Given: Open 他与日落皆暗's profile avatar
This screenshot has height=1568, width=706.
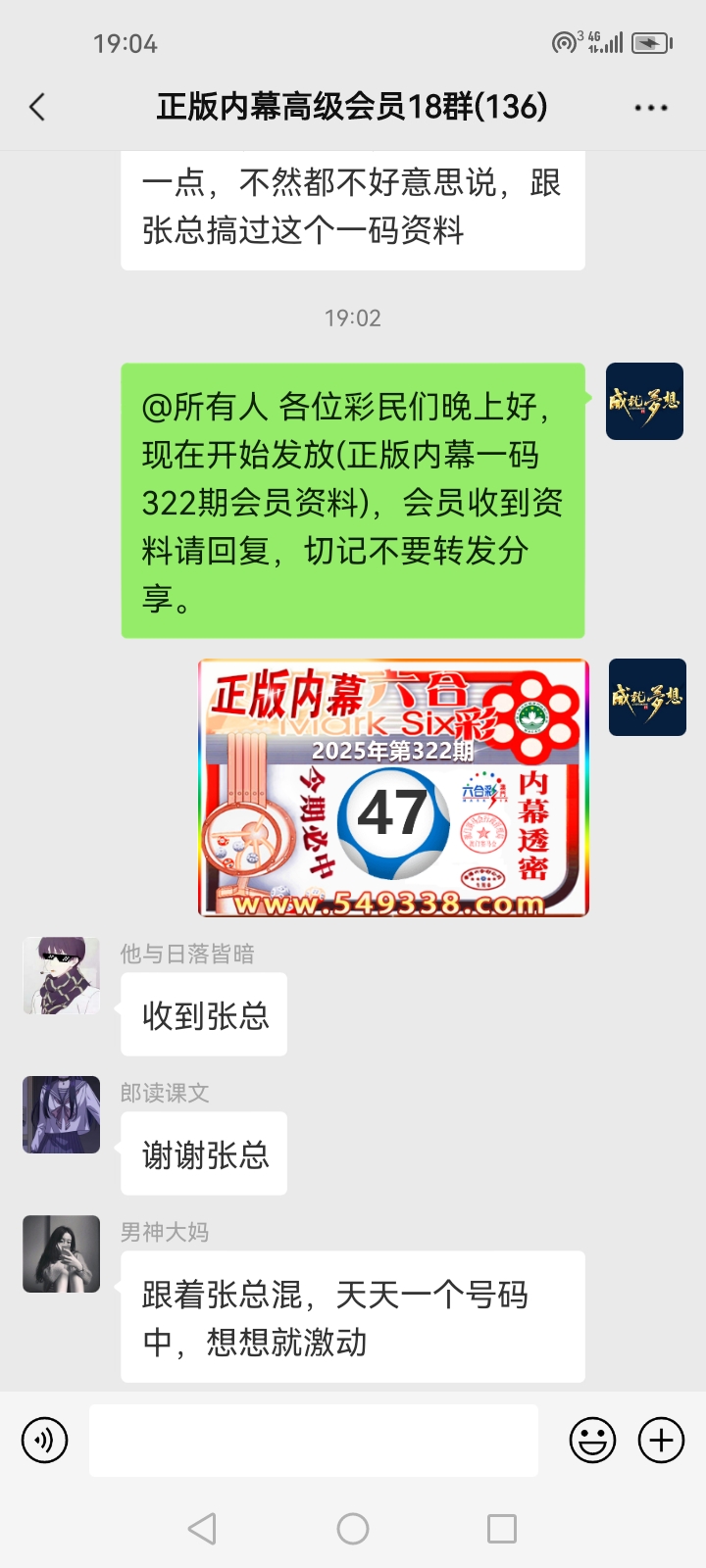Looking at the screenshot, I should pyautogui.click(x=62, y=975).
